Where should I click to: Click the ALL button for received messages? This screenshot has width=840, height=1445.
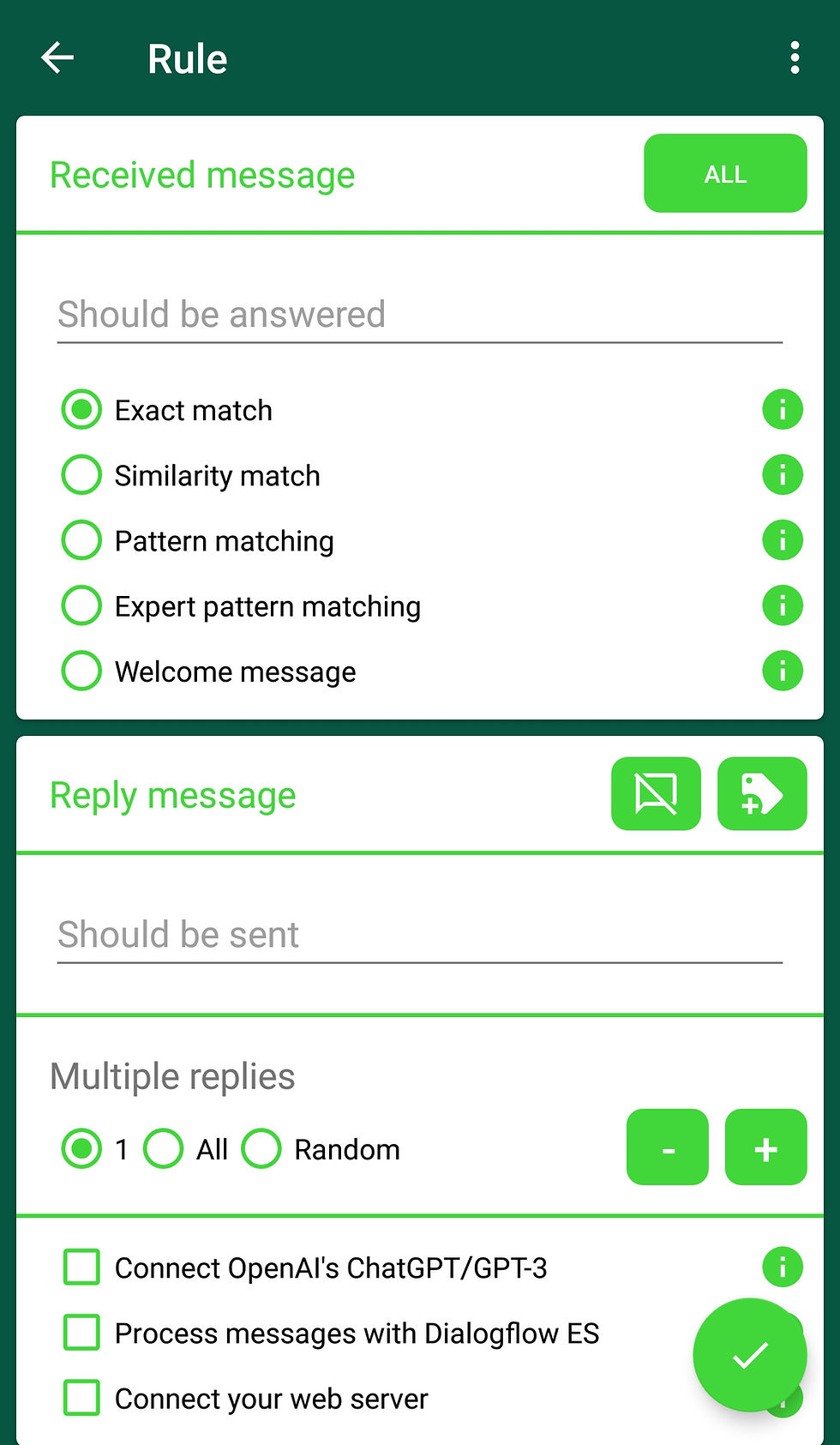(x=724, y=173)
